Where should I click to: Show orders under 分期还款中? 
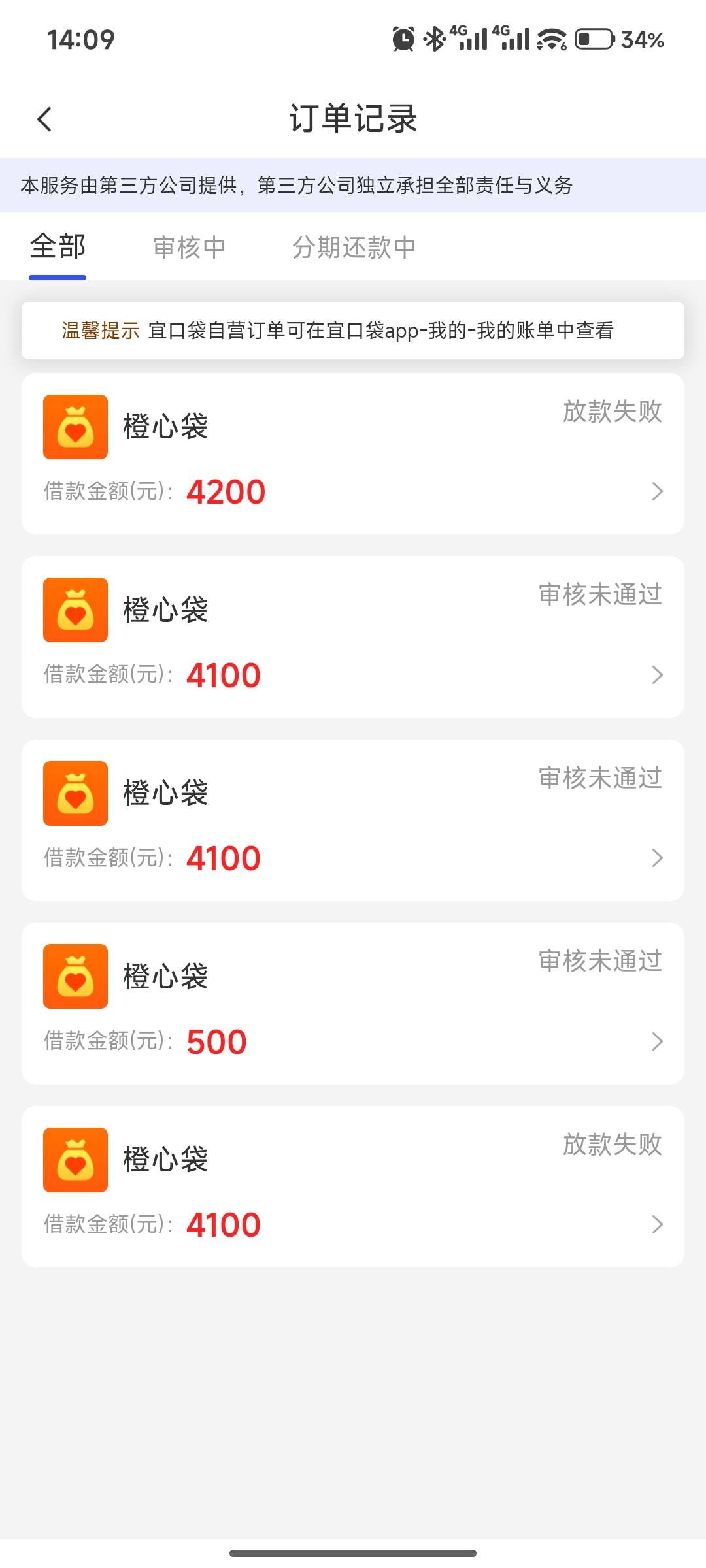(354, 247)
